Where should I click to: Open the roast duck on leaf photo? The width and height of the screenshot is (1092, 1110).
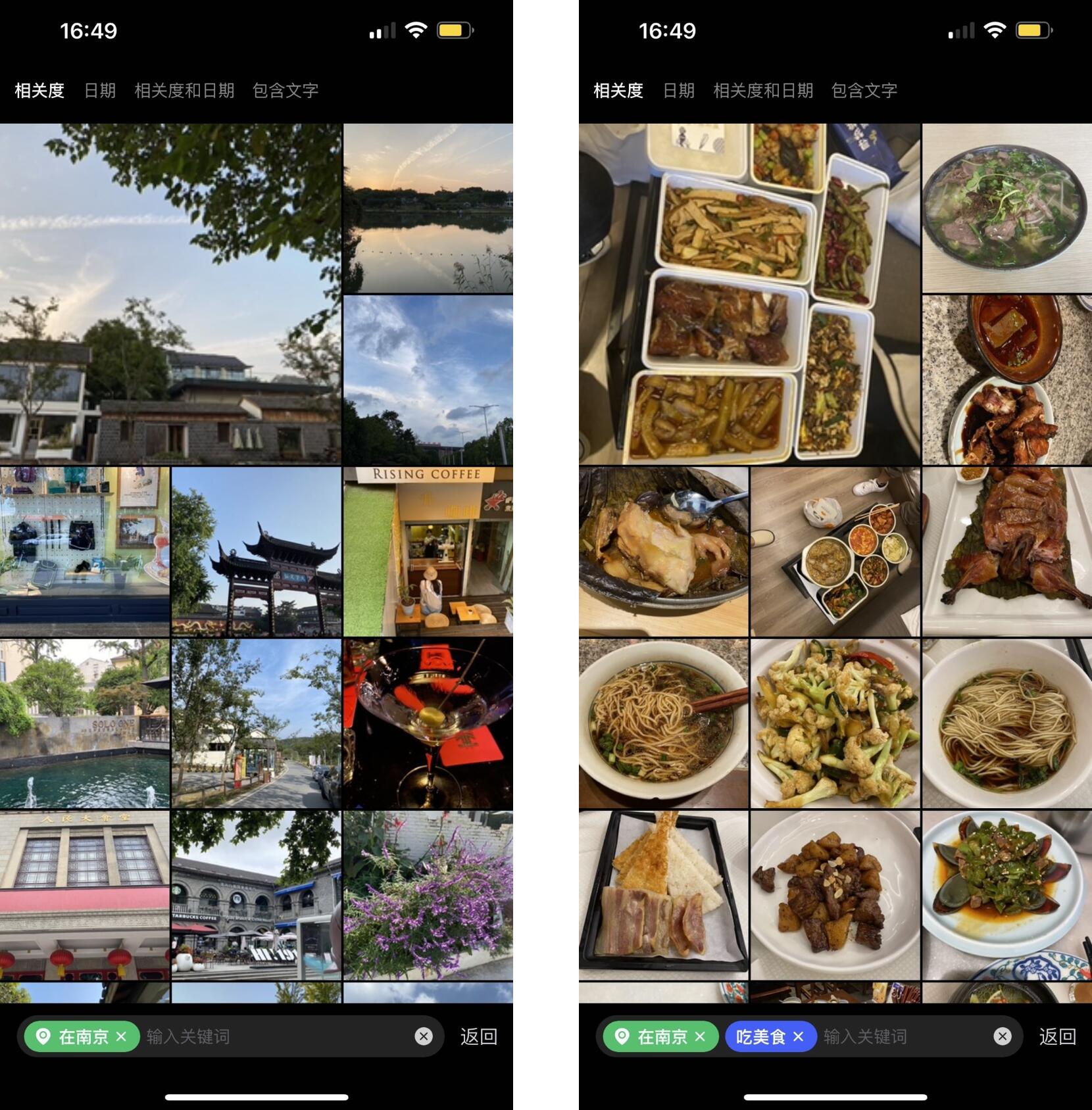pyautogui.click(x=1006, y=551)
